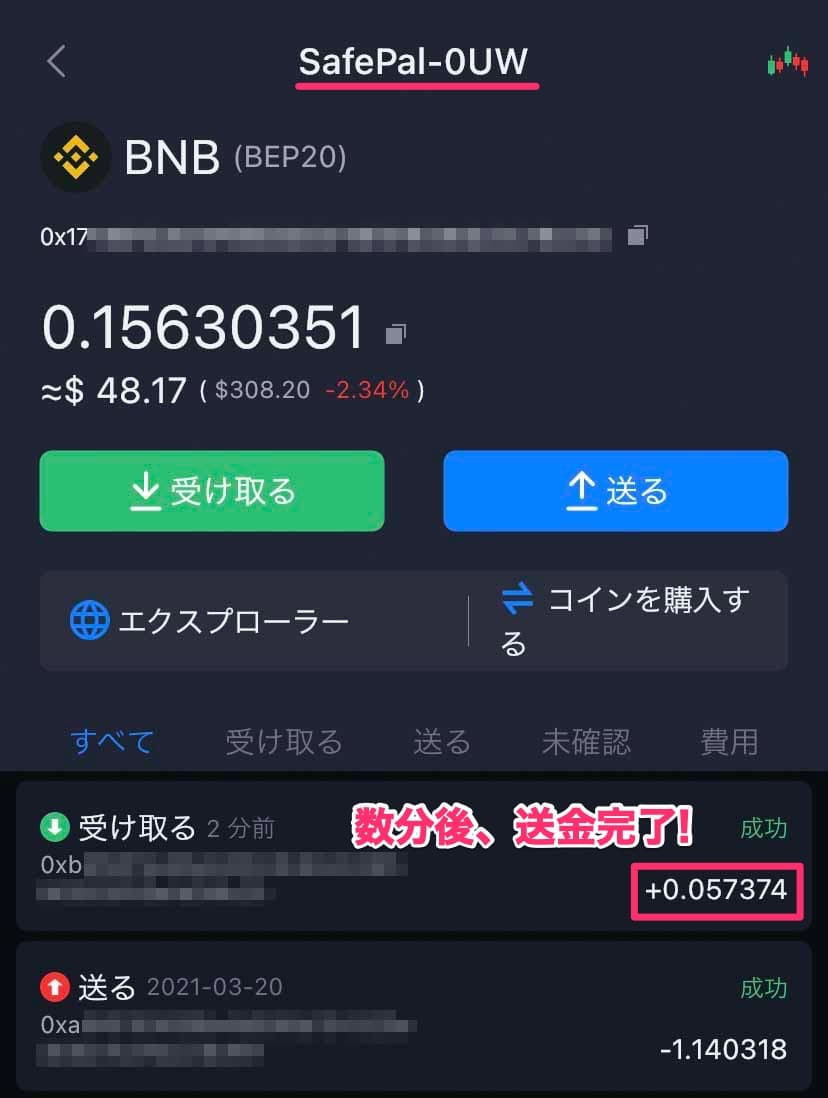Switch to the 未確認 tab
Screen dimensions: 828x1098
[586, 742]
